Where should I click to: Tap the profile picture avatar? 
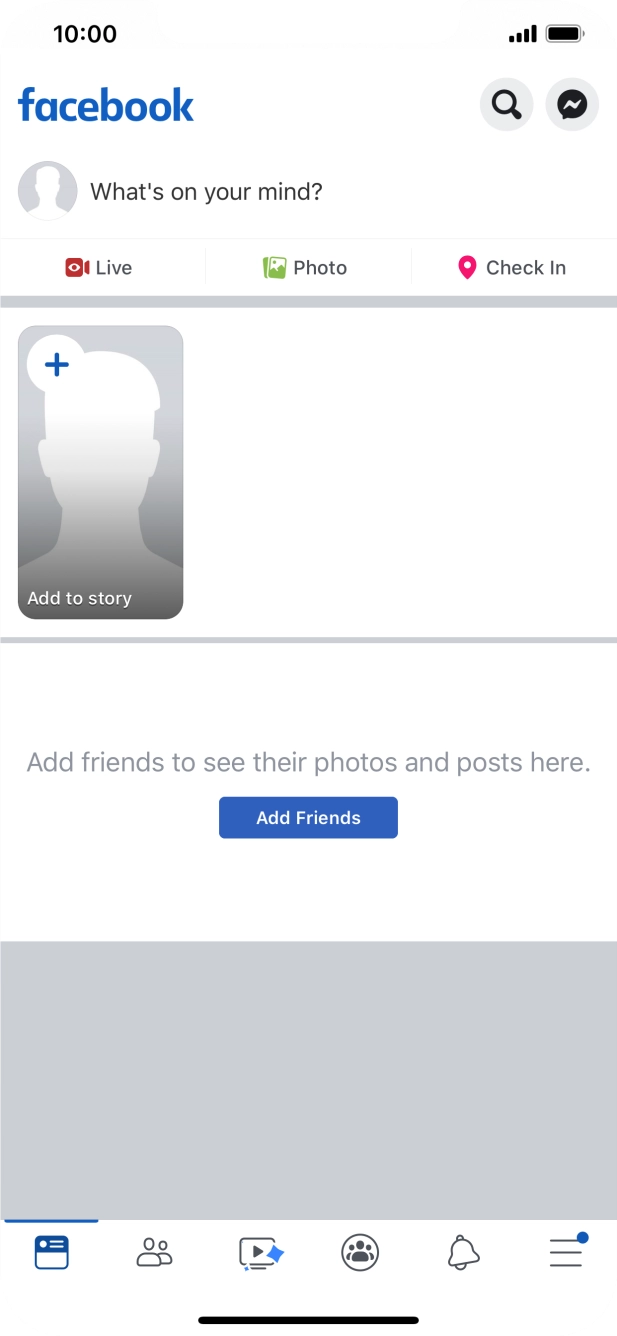(x=47, y=191)
